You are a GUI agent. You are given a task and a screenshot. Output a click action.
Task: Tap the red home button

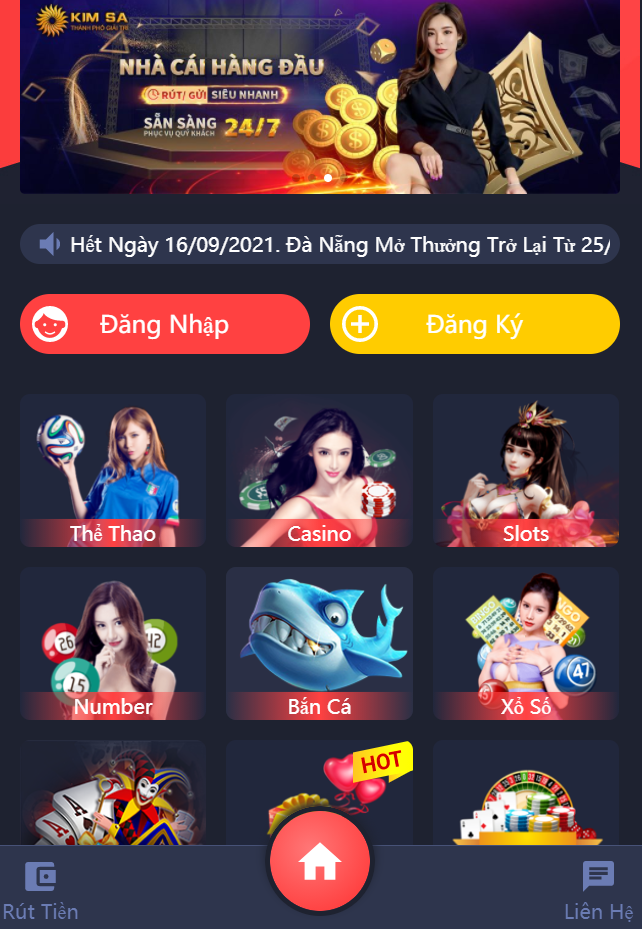coord(320,862)
